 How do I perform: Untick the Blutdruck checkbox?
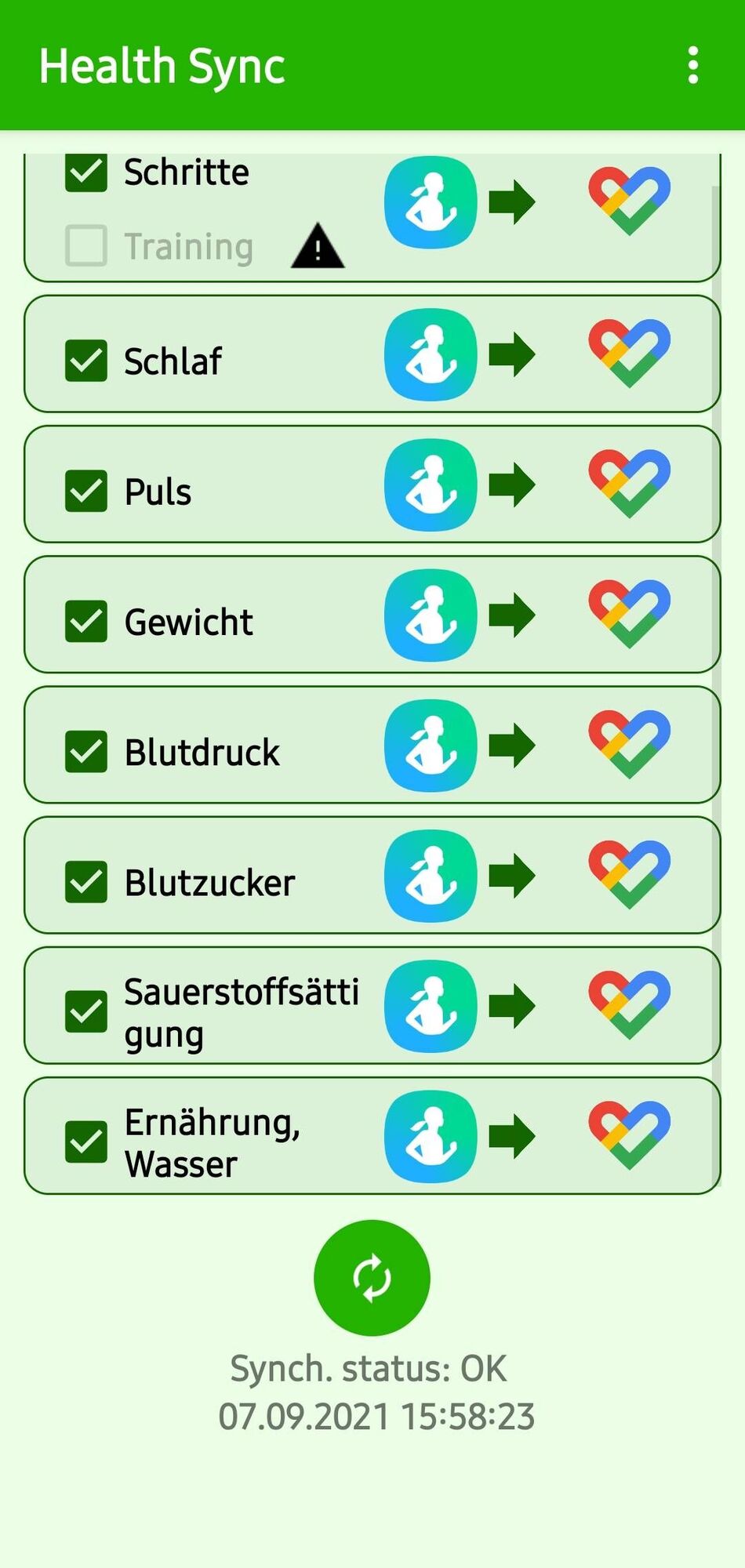pos(86,751)
